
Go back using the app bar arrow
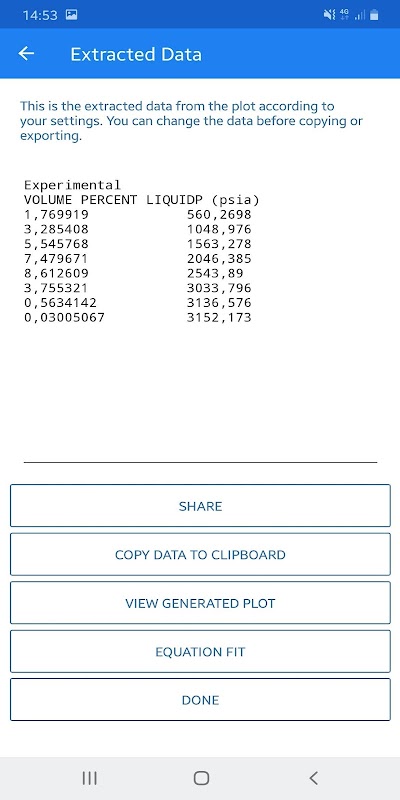(x=26, y=54)
